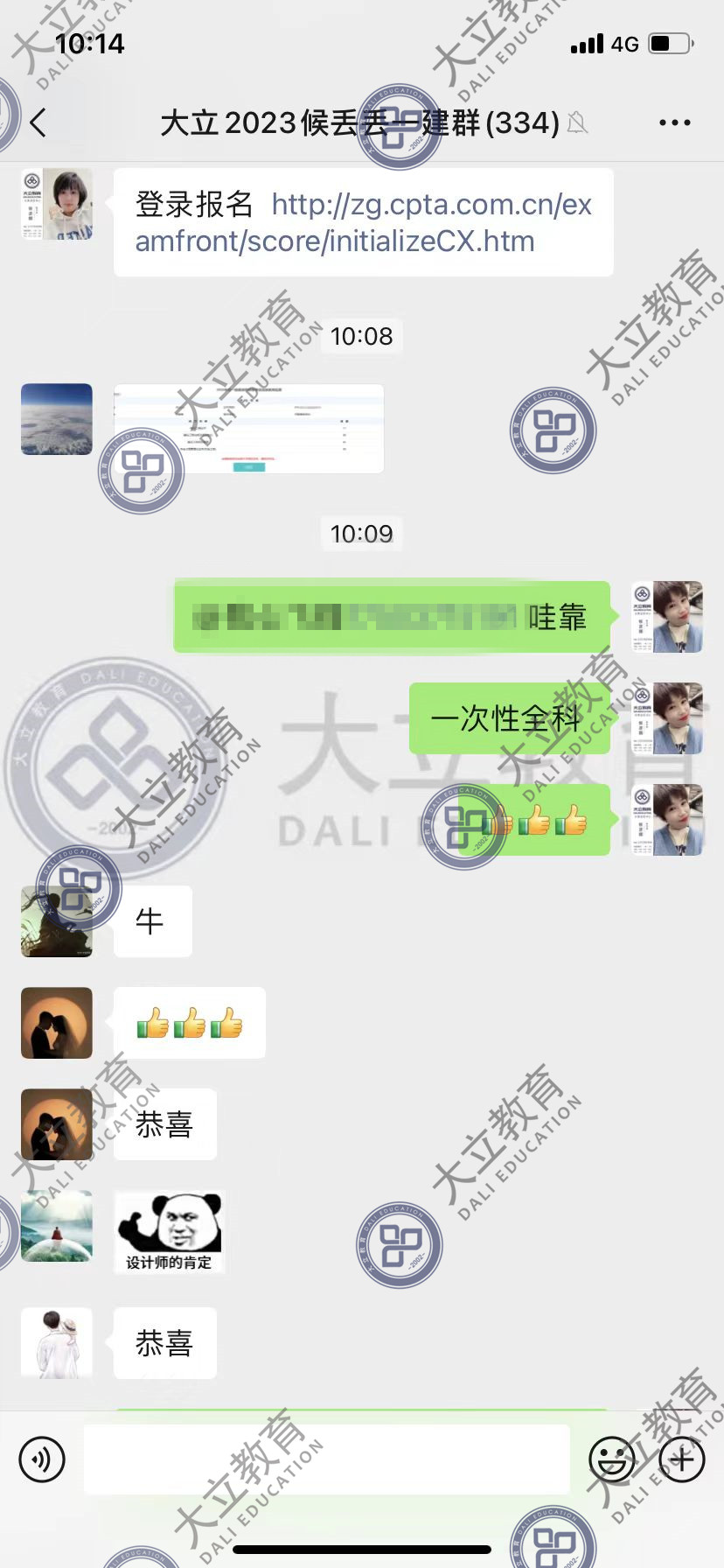View the screenshot image sent at 10:08
Image resolution: width=724 pixels, height=1568 pixels.
(x=249, y=428)
